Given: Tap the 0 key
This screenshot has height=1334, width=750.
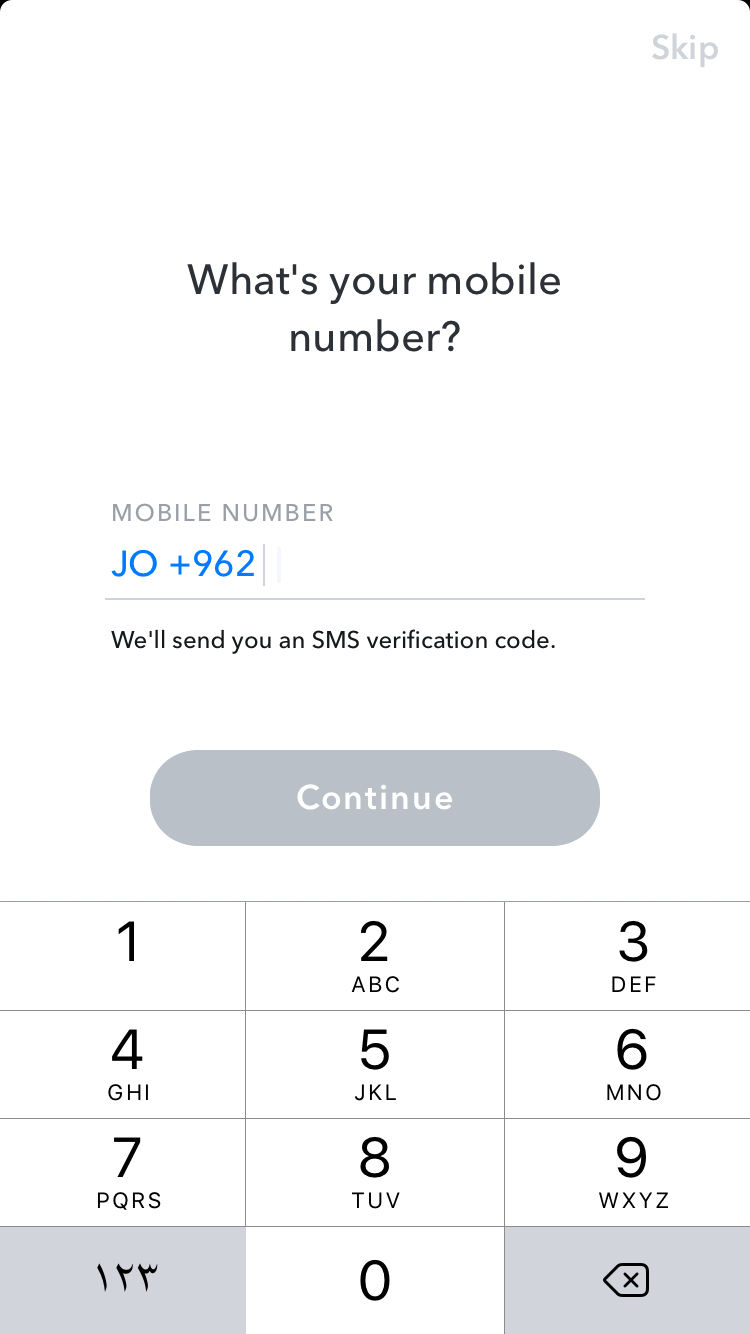Looking at the screenshot, I should click(375, 1279).
